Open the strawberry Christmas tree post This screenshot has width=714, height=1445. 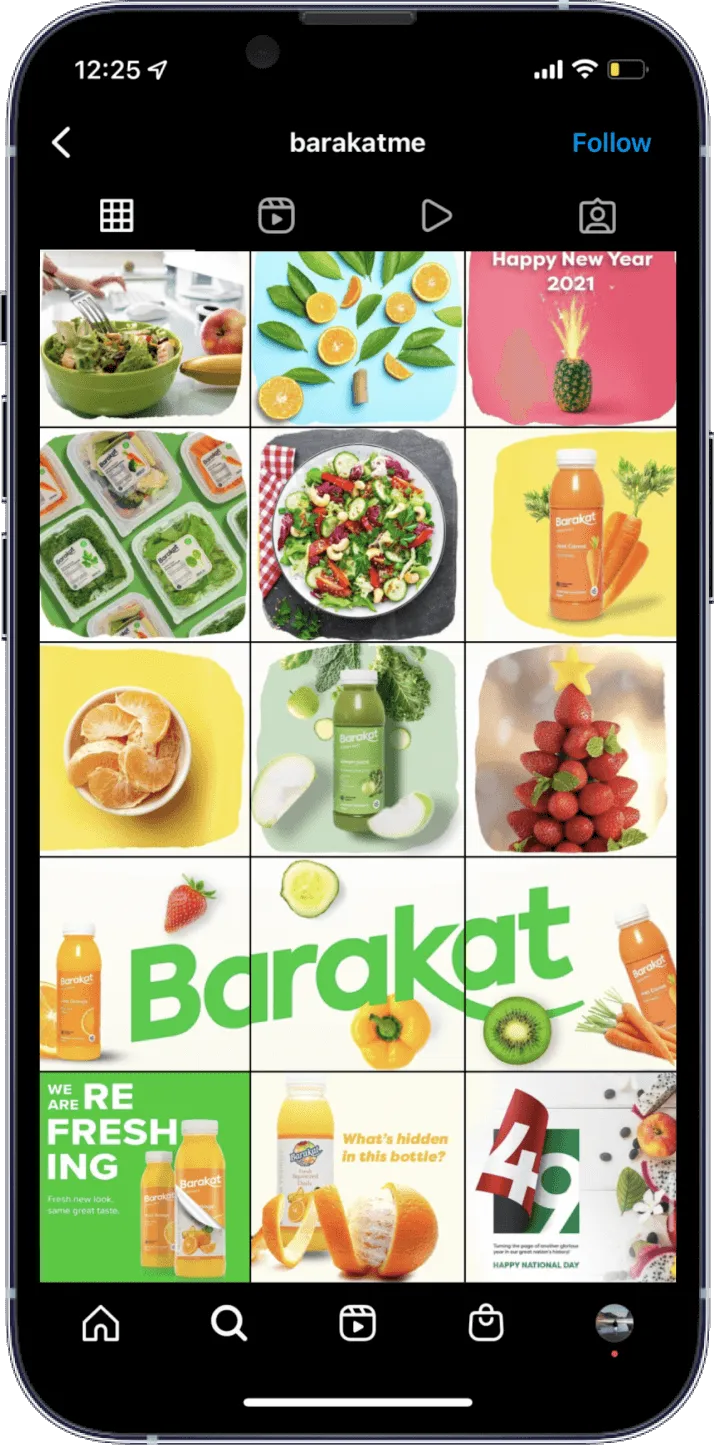[x=570, y=750]
